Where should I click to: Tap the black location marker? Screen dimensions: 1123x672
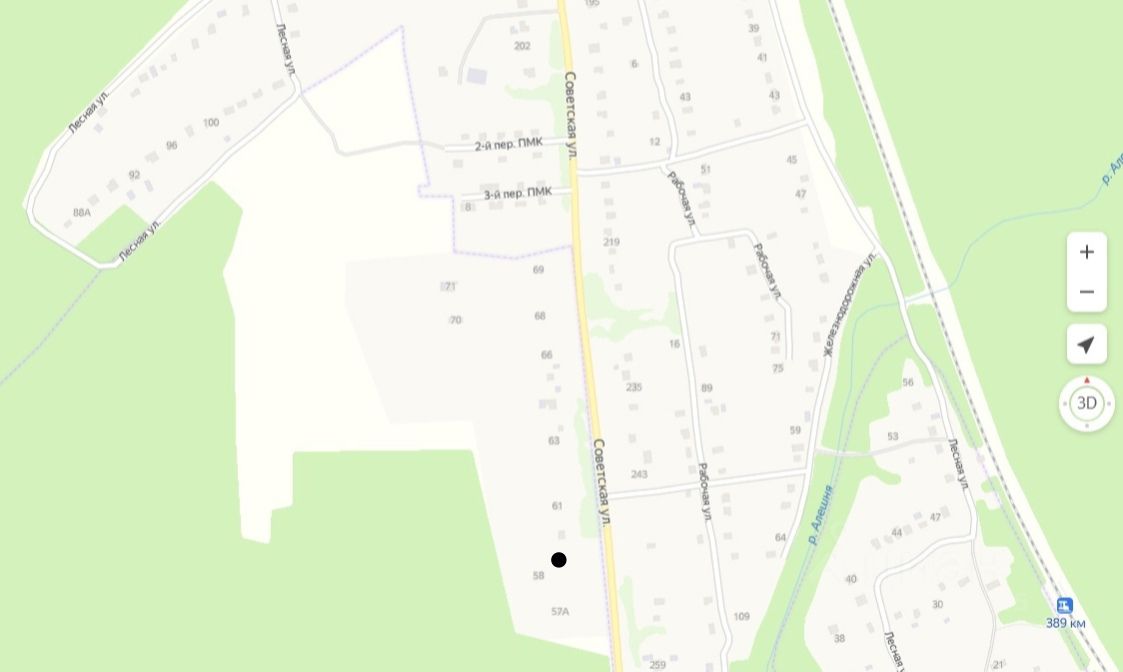(559, 560)
